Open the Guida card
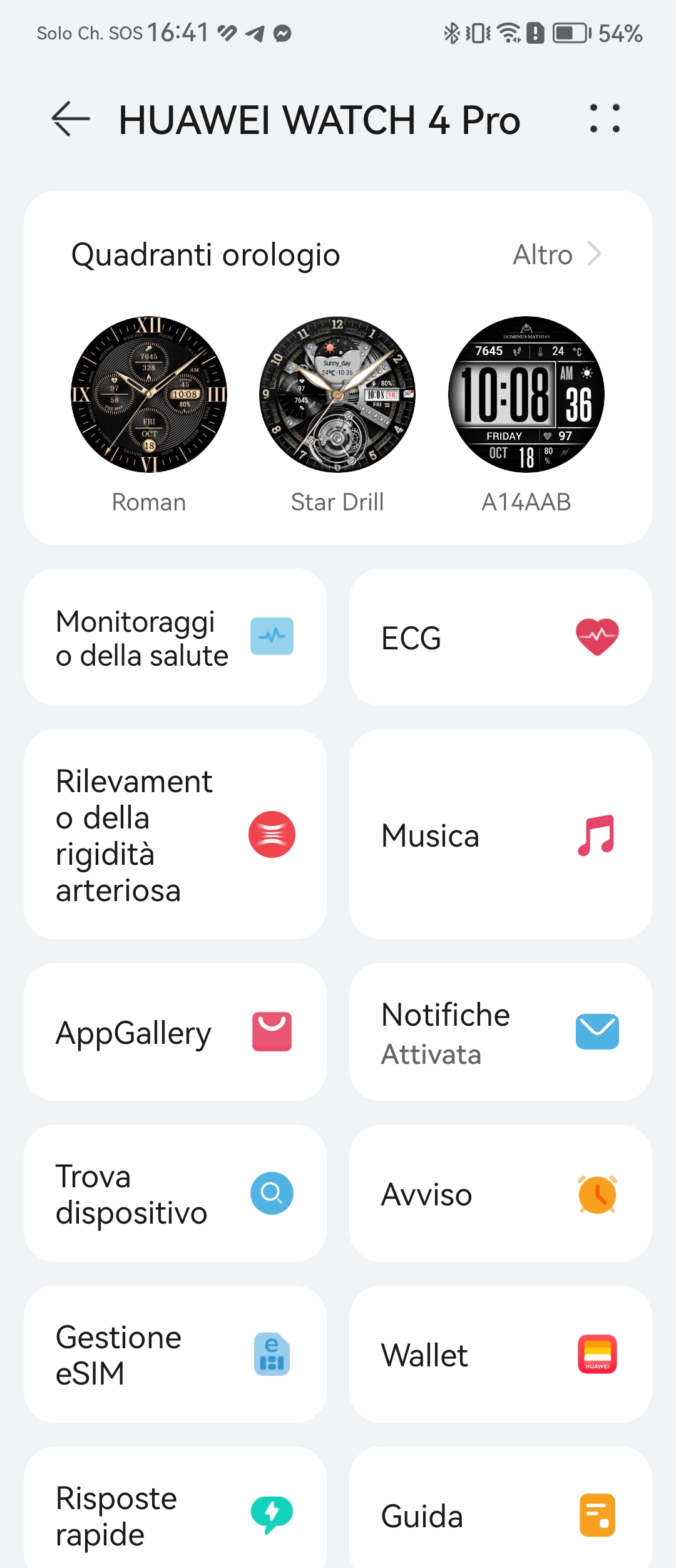The height and width of the screenshot is (1568, 676). click(x=501, y=1515)
